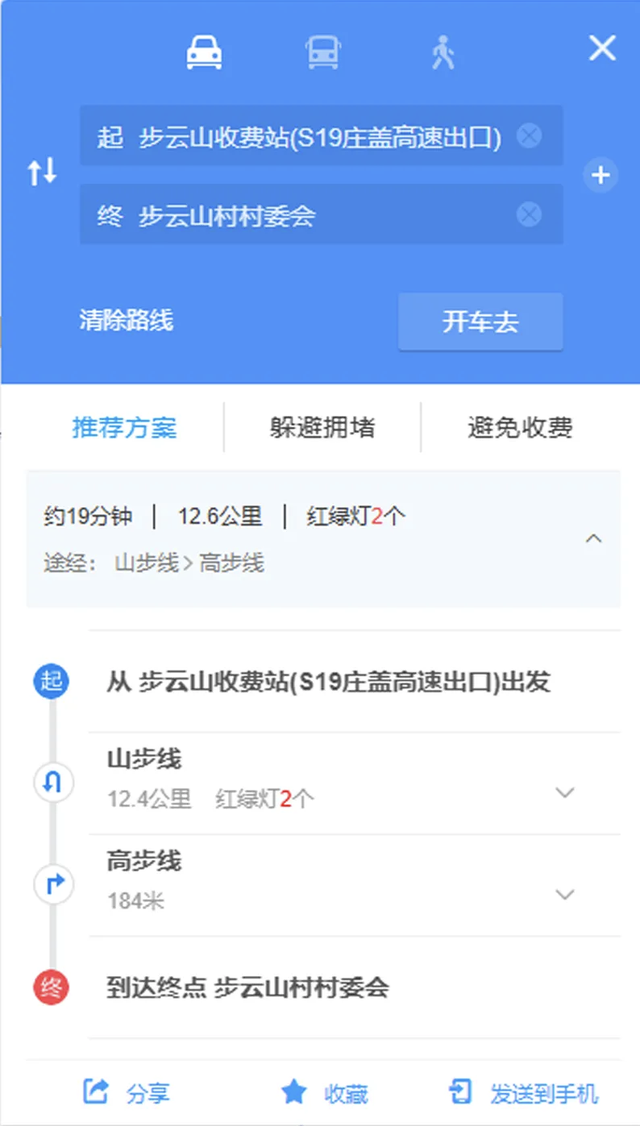Add a waypoint with the plus button
Viewport: 640px width, 1126px height.
point(600,176)
